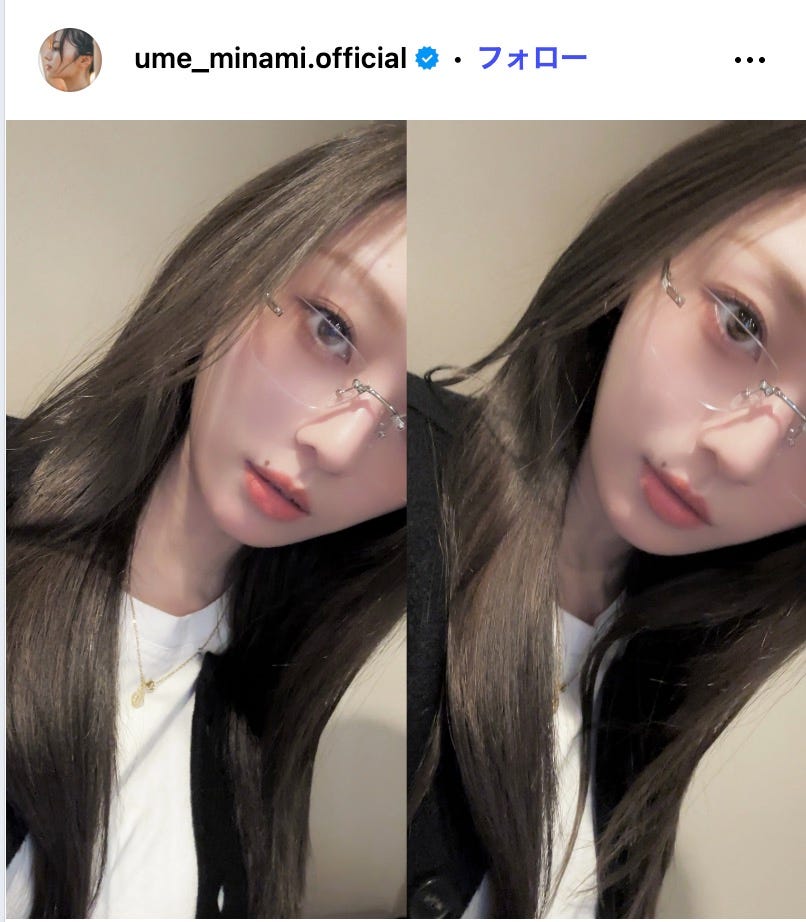Open the three-dot overflow menu
This screenshot has width=806, height=922.
click(x=749, y=60)
